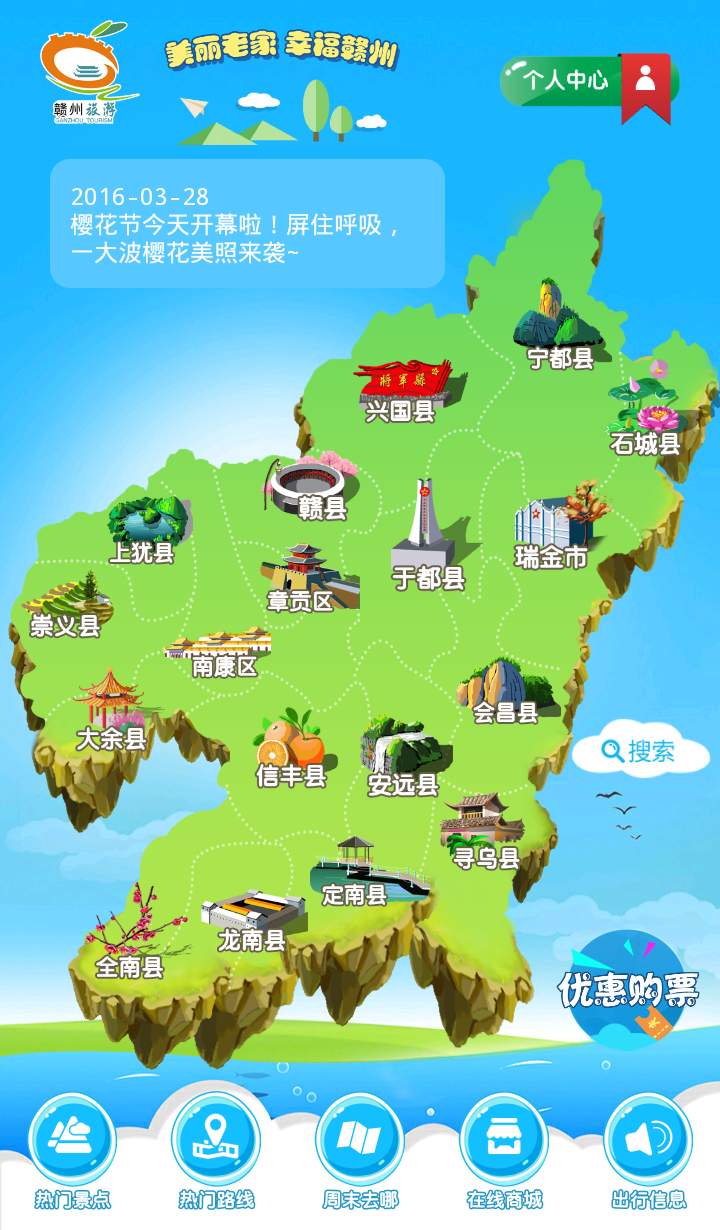
Task: Switch to 热门路线 tab
Action: click(x=216, y=1150)
